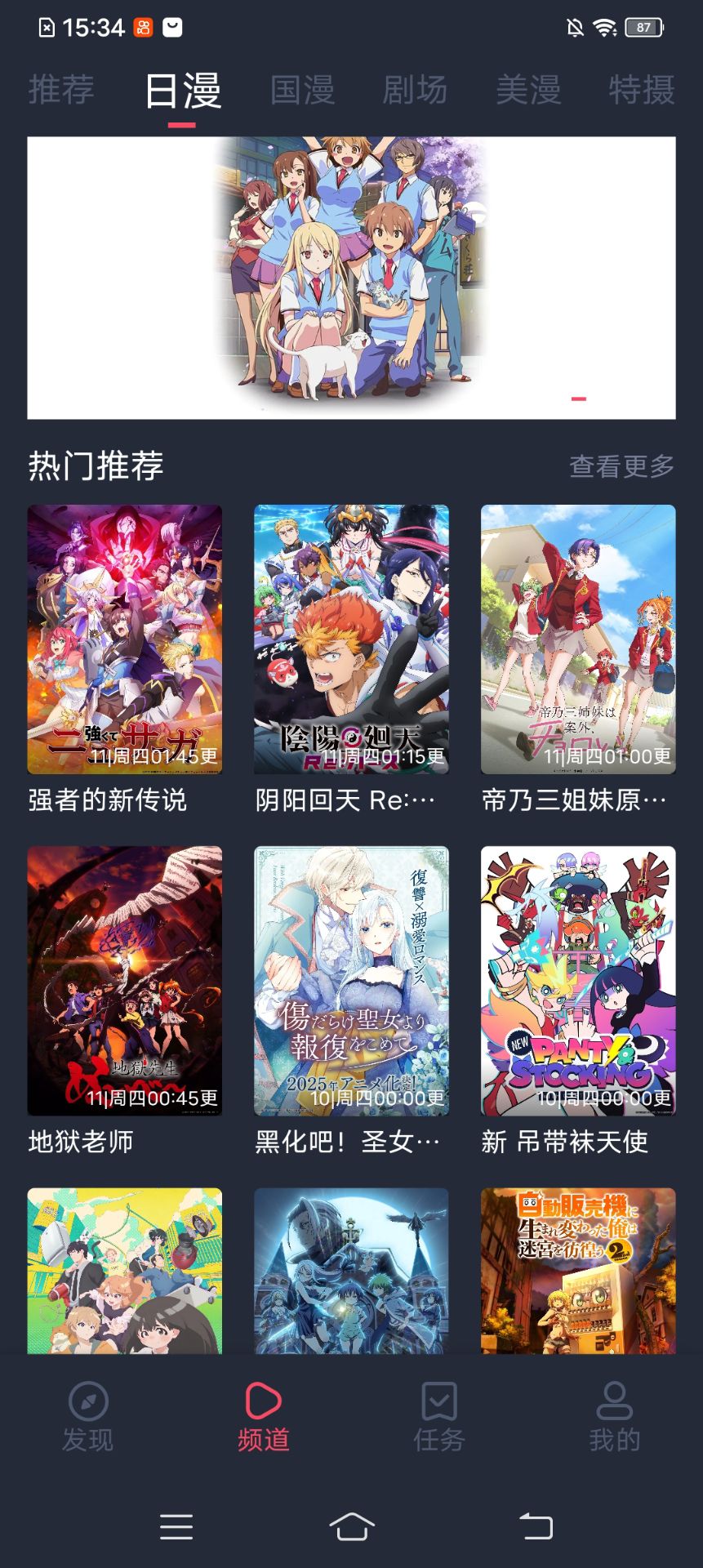Screen dimensions: 703x1568
Task: Switch to the 国漫 tab
Action: pyautogui.click(x=301, y=91)
